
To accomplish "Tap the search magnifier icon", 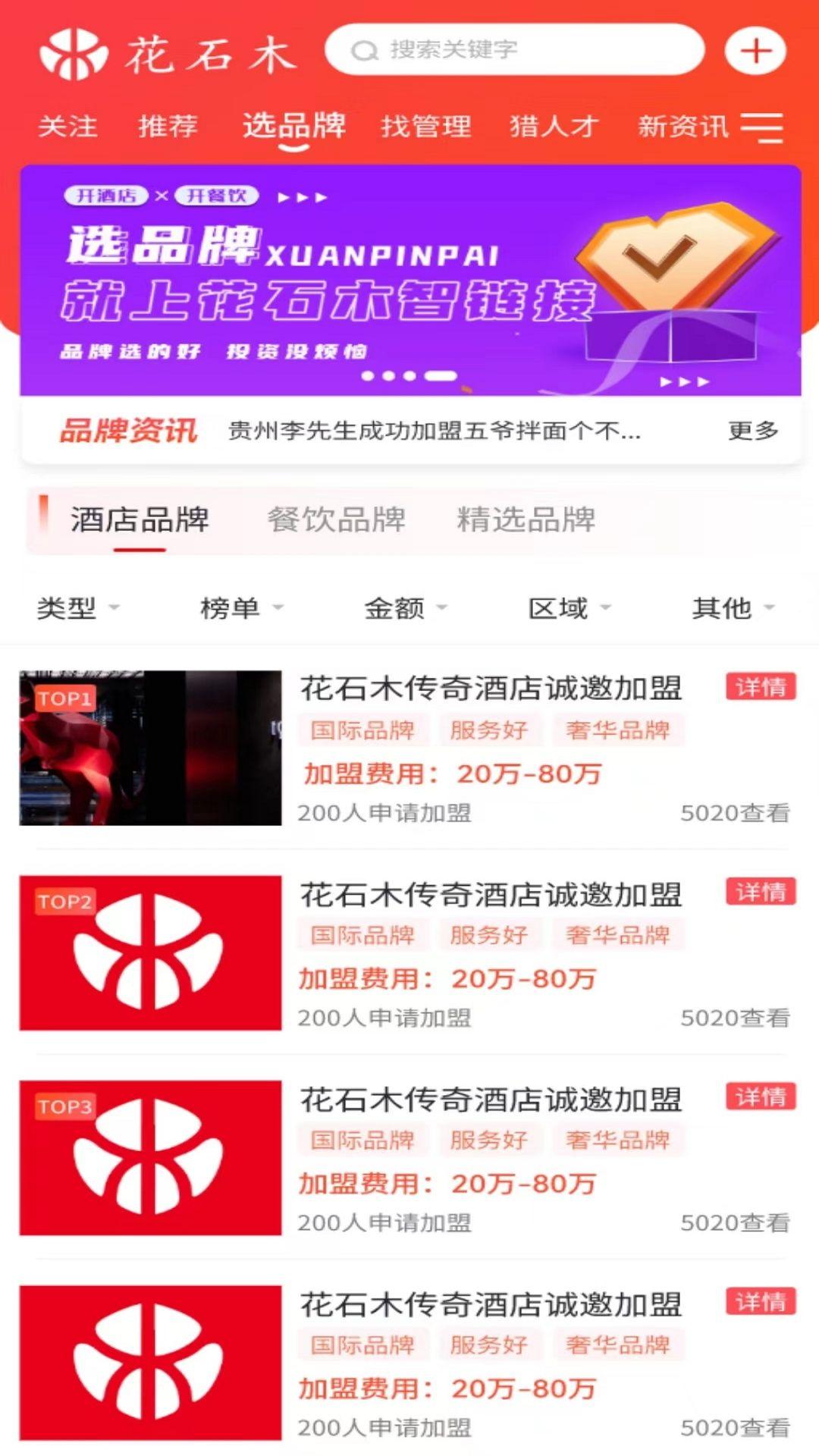I will (x=366, y=50).
